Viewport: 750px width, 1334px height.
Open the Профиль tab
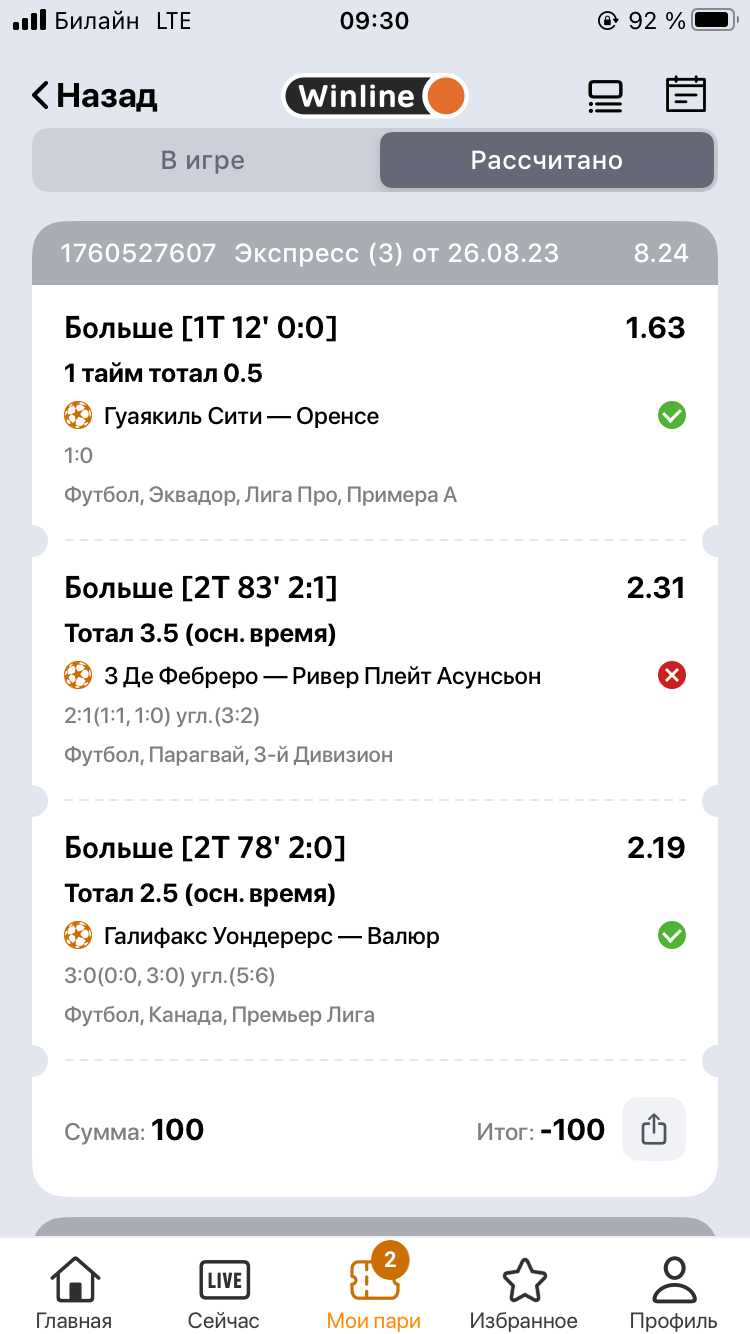pyautogui.click(x=674, y=1292)
